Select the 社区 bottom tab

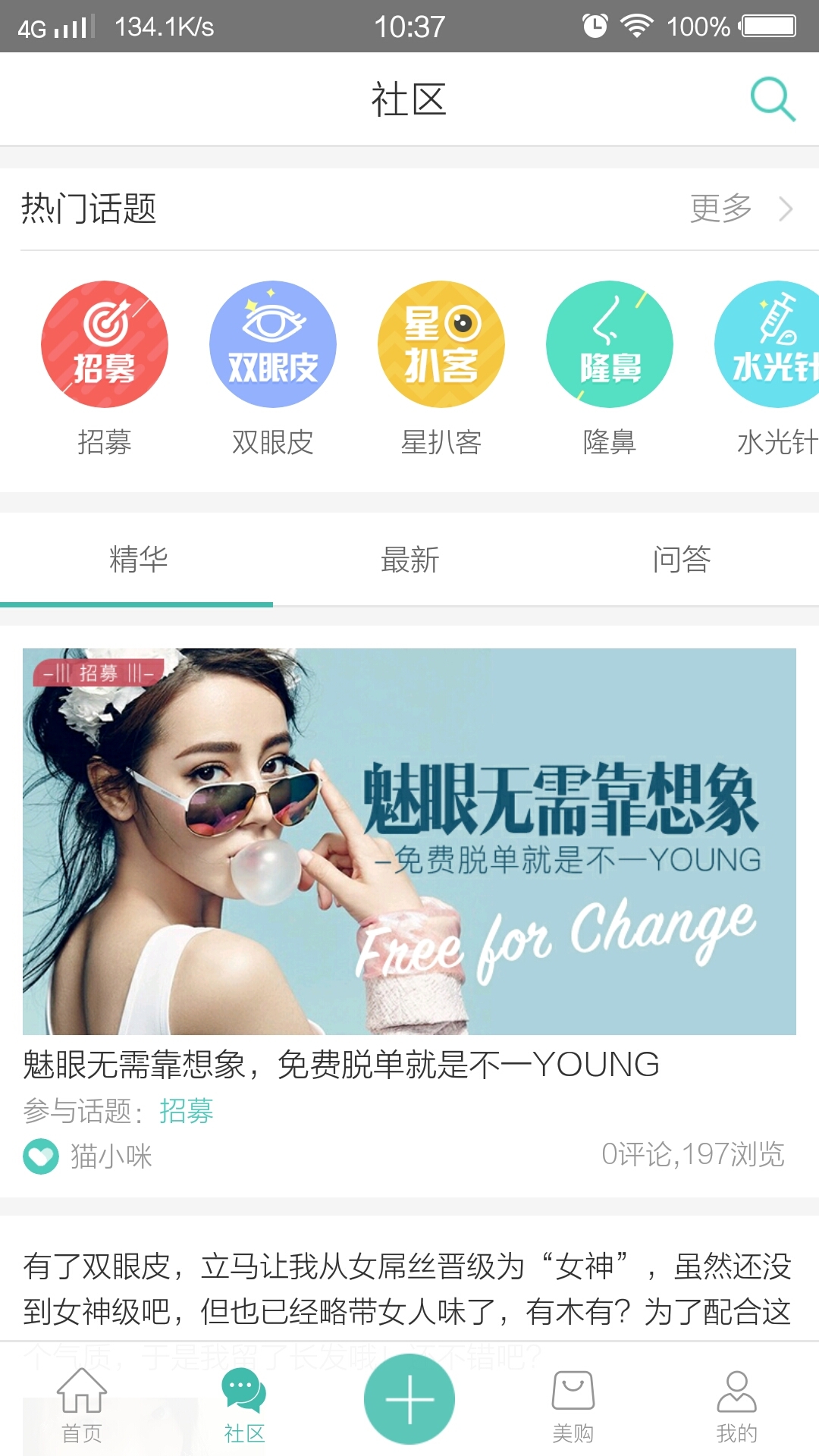(244, 1407)
